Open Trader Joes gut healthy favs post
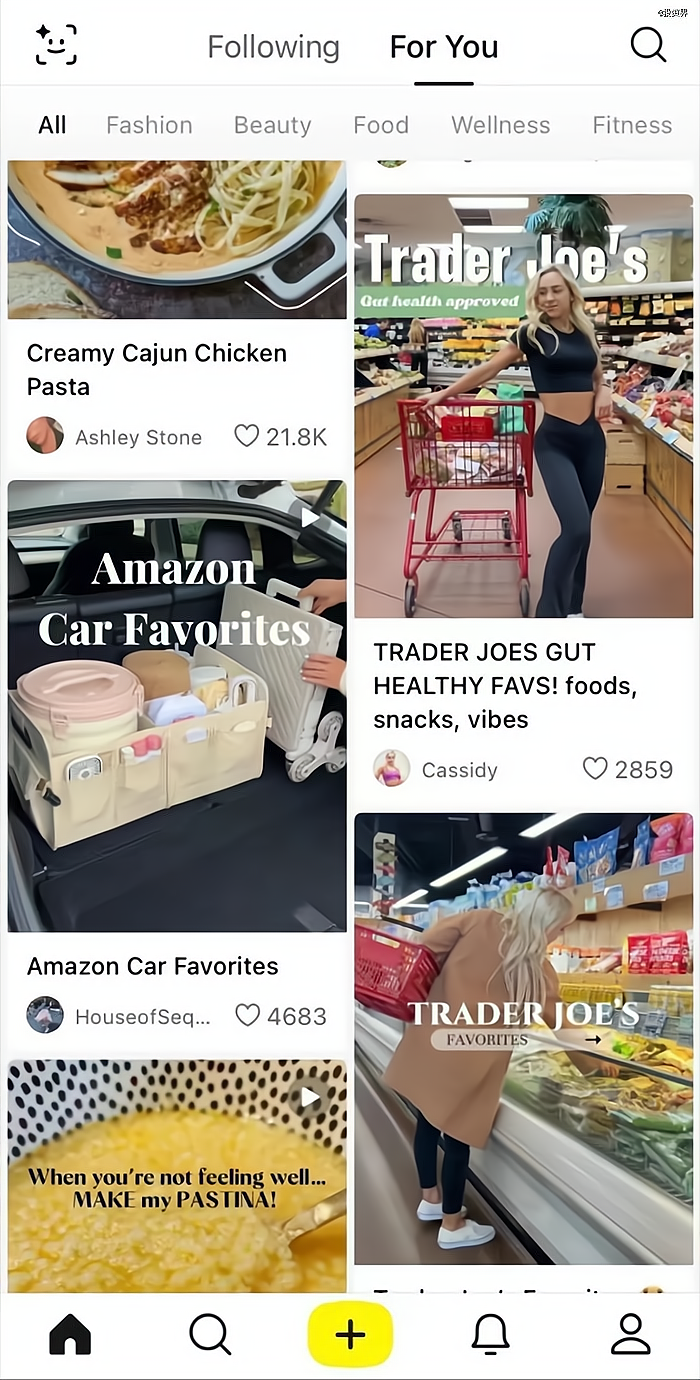The height and width of the screenshot is (1380, 700). [x=523, y=405]
